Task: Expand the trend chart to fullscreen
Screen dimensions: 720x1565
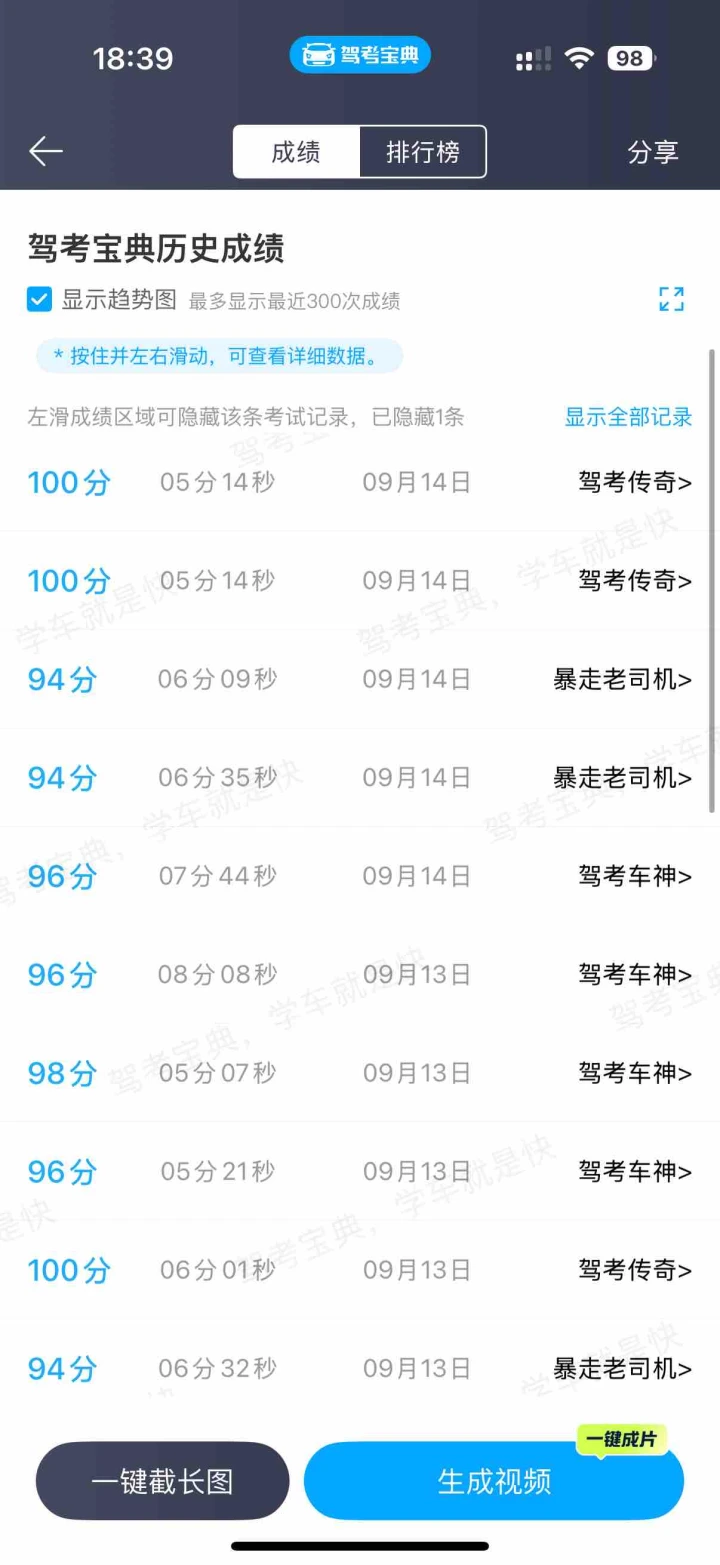Action: pos(671,299)
